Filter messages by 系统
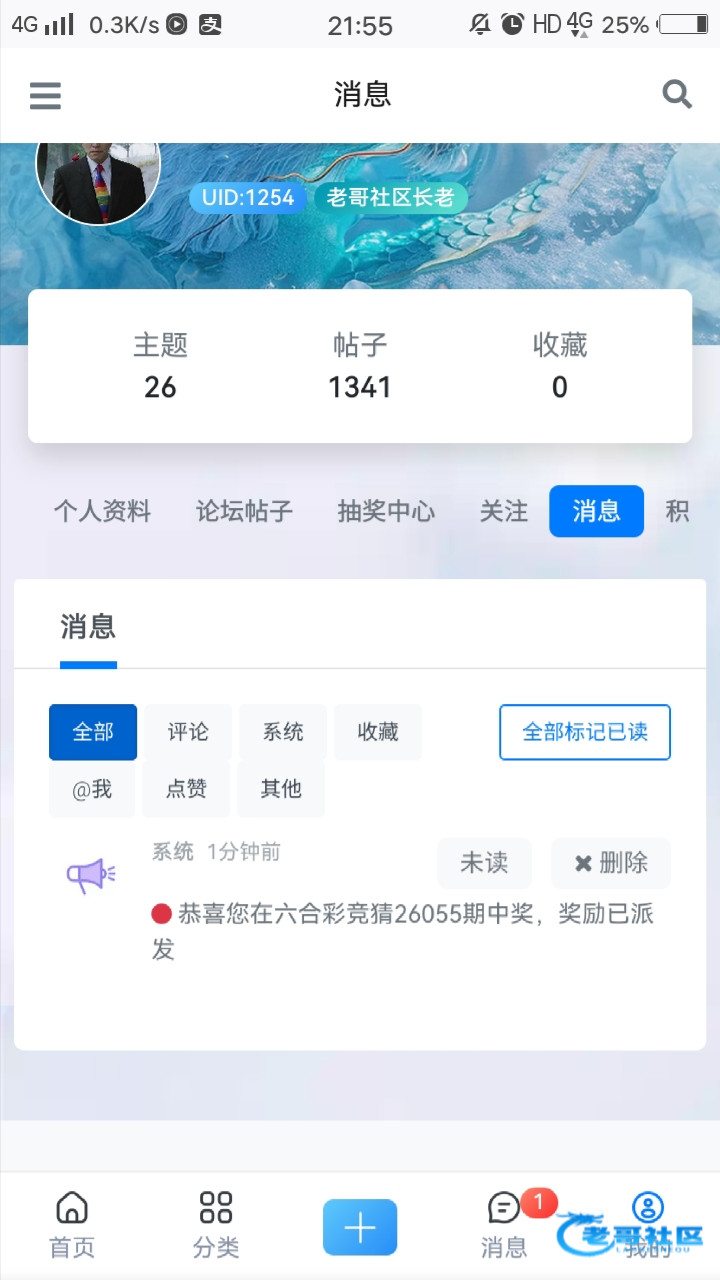 [x=283, y=732]
